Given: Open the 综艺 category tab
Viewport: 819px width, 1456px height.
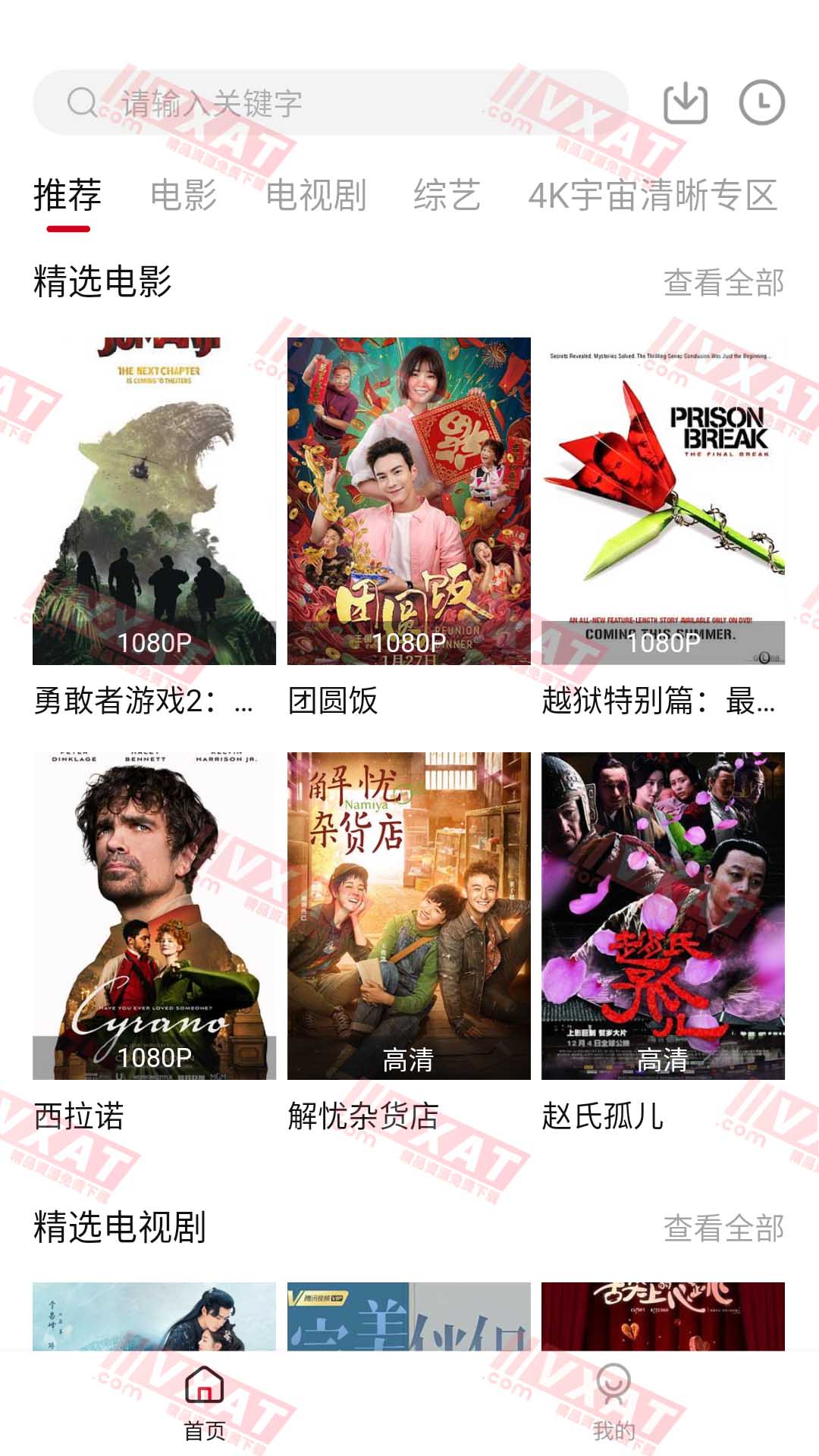Looking at the screenshot, I should 447,196.
